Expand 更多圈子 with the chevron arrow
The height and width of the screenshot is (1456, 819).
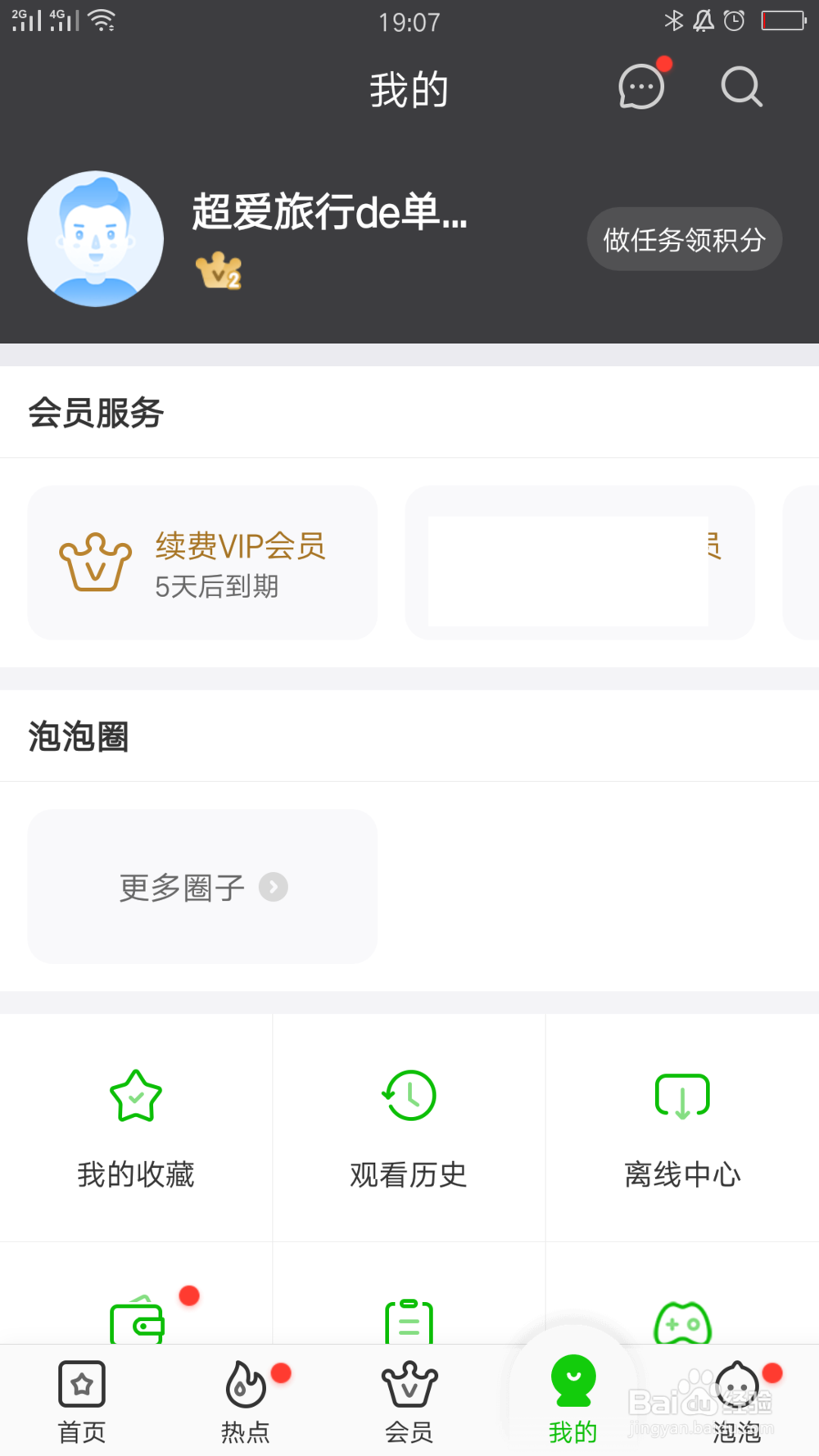point(273,887)
